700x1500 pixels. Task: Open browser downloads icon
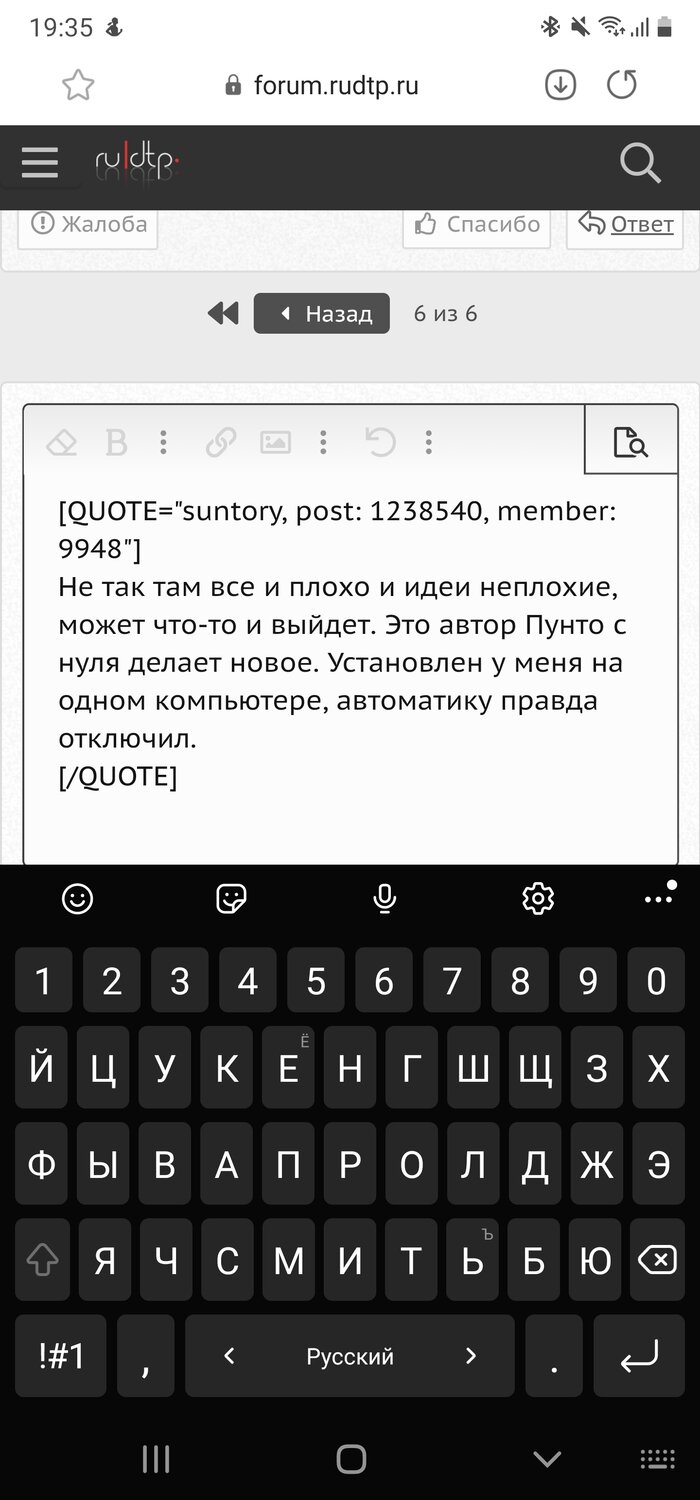click(x=560, y=86)
